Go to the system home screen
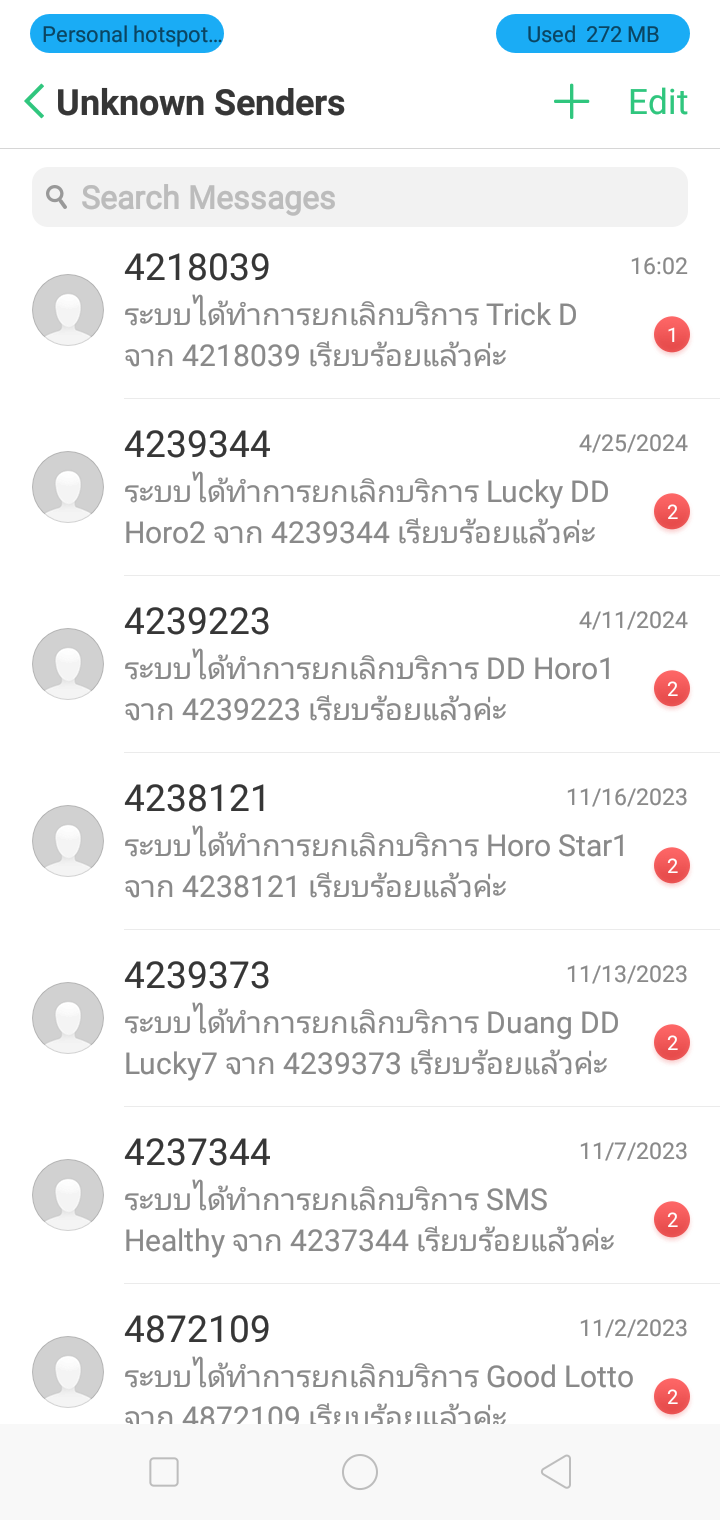This screenshot has width=720, height=1520. [x=360, y=1472]
